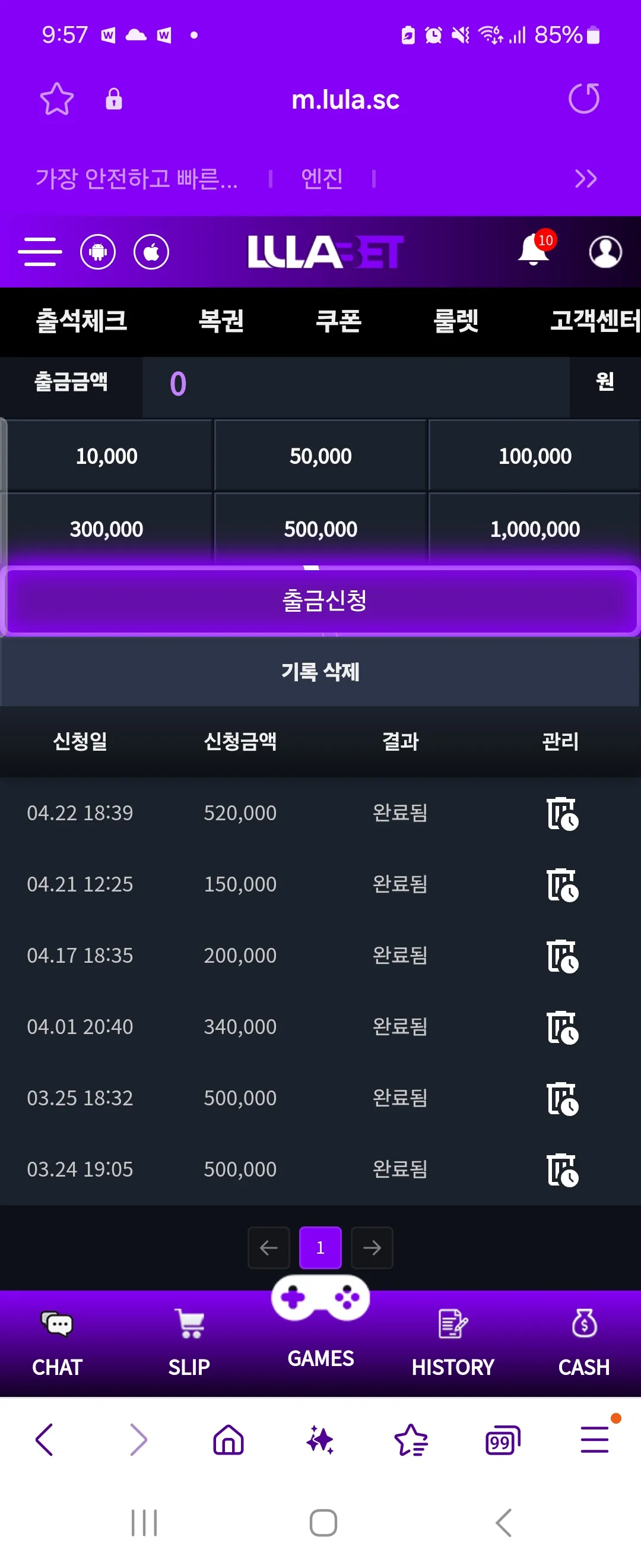Image resolution: width=641 pixels, height=1568 pixels.
Task: Switch to the 출석체크 tab
Action: (81, 321)
